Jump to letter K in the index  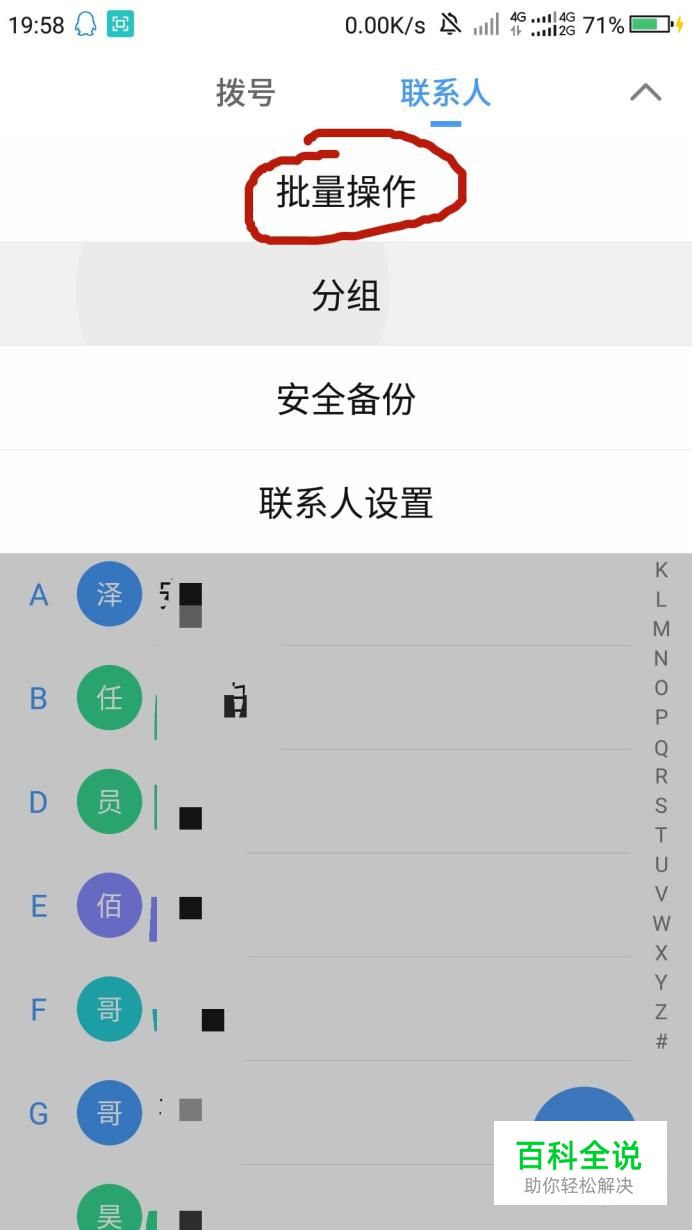(x=661, y=570)
